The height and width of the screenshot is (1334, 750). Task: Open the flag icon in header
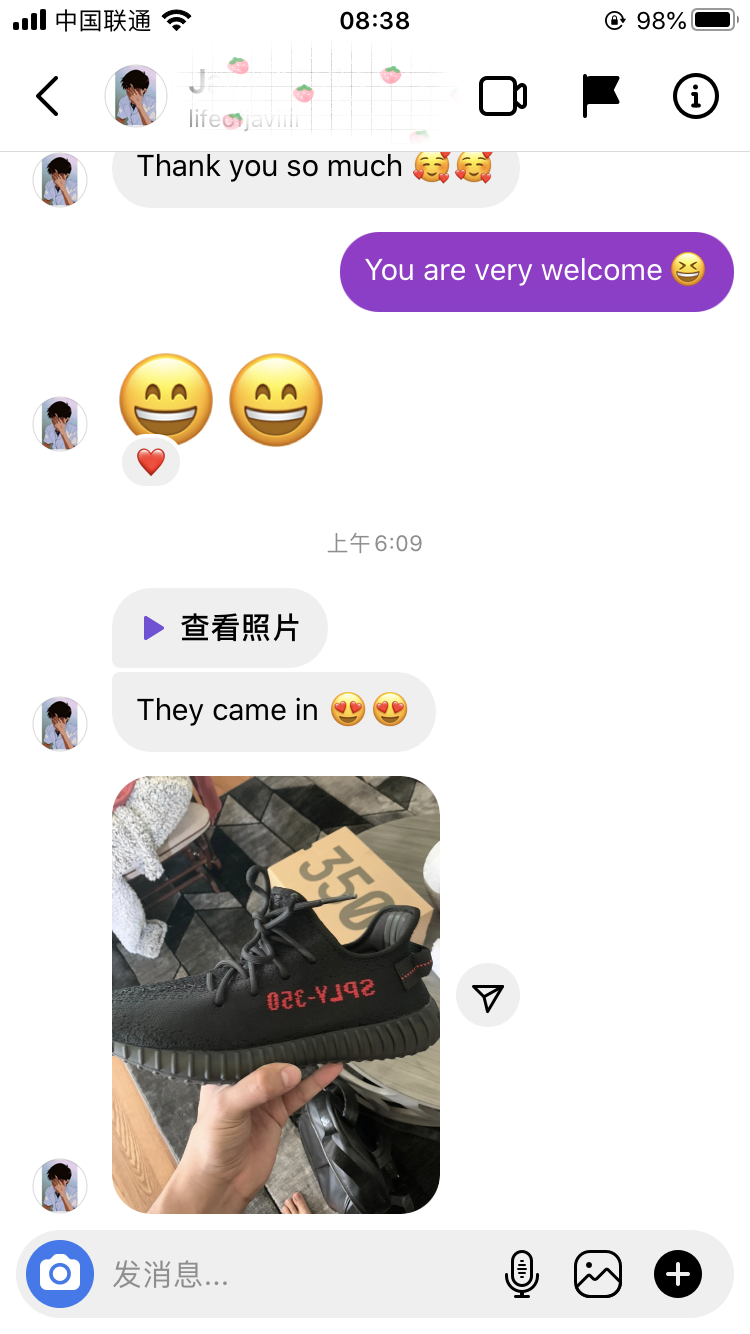600,96
